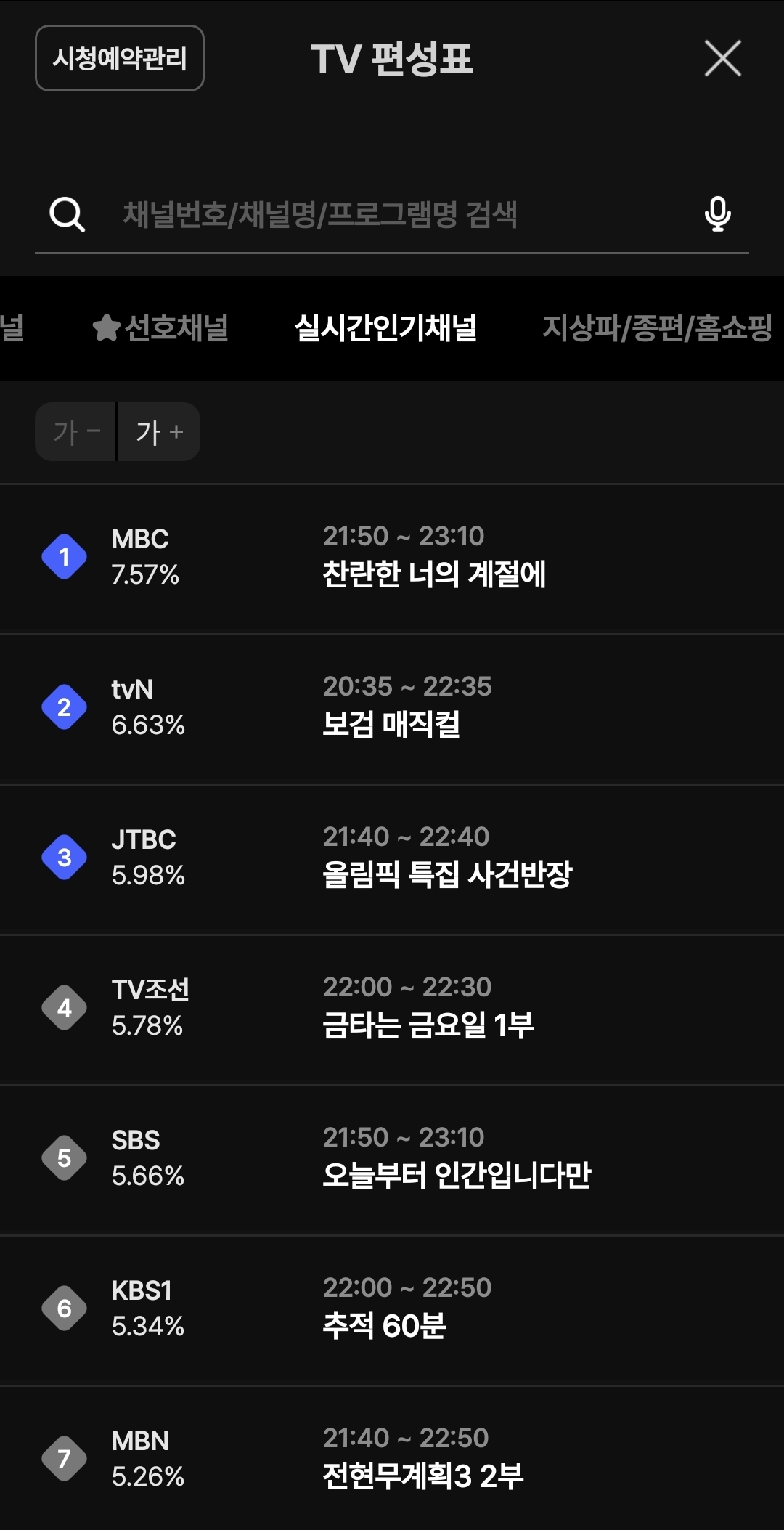This screenshot has width=784, height=1530.
Task: Open 시청예약관리 (viewing reservations)
Action: click(120, 58)
